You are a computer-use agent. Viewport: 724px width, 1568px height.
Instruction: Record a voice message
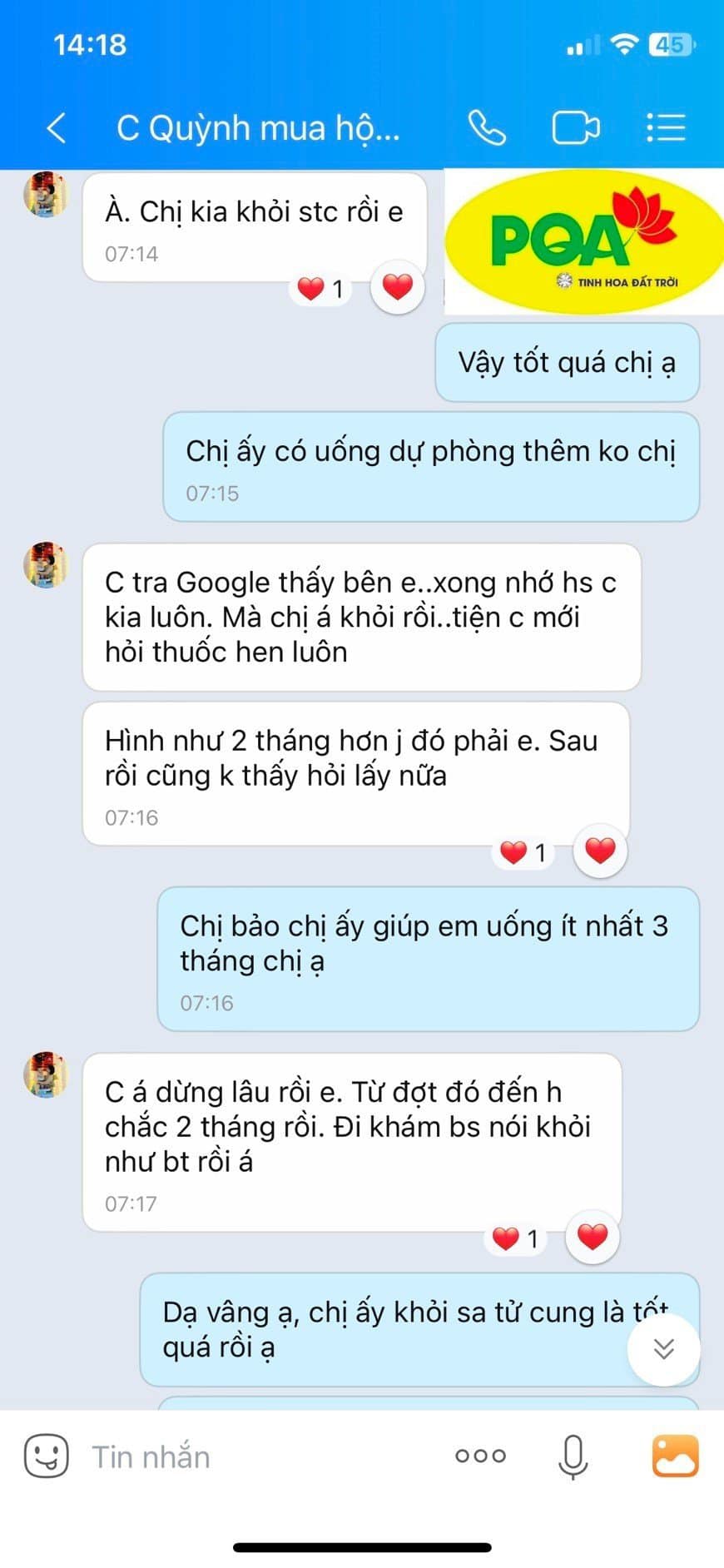pos(573,1456)
